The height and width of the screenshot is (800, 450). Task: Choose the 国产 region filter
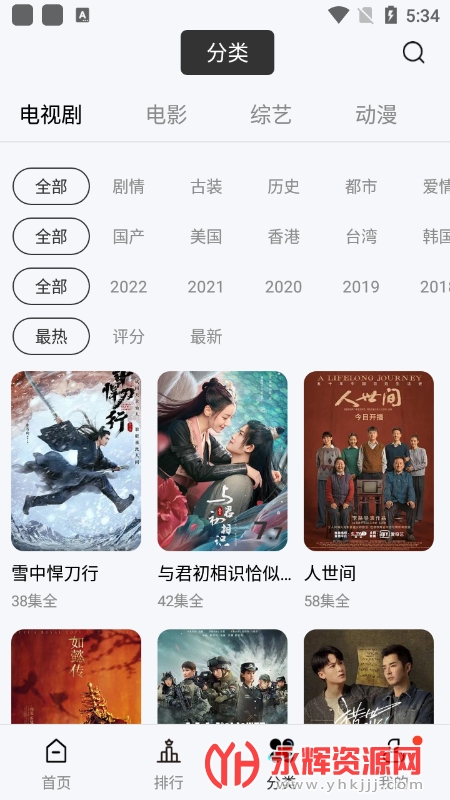click(128, 237)
